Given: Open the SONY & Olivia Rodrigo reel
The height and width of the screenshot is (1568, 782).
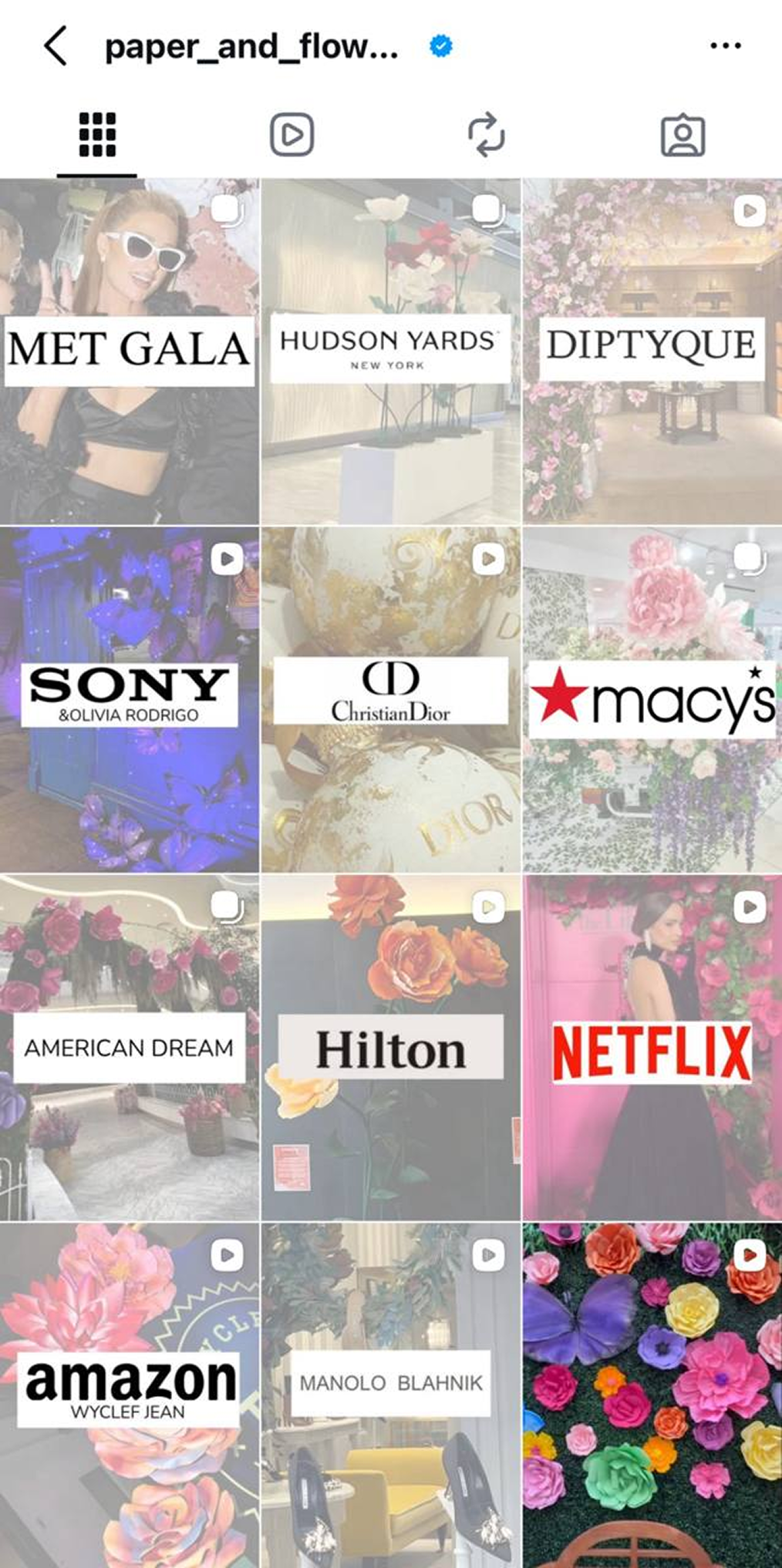Looking at the screenshot, I should pos(129,698).
